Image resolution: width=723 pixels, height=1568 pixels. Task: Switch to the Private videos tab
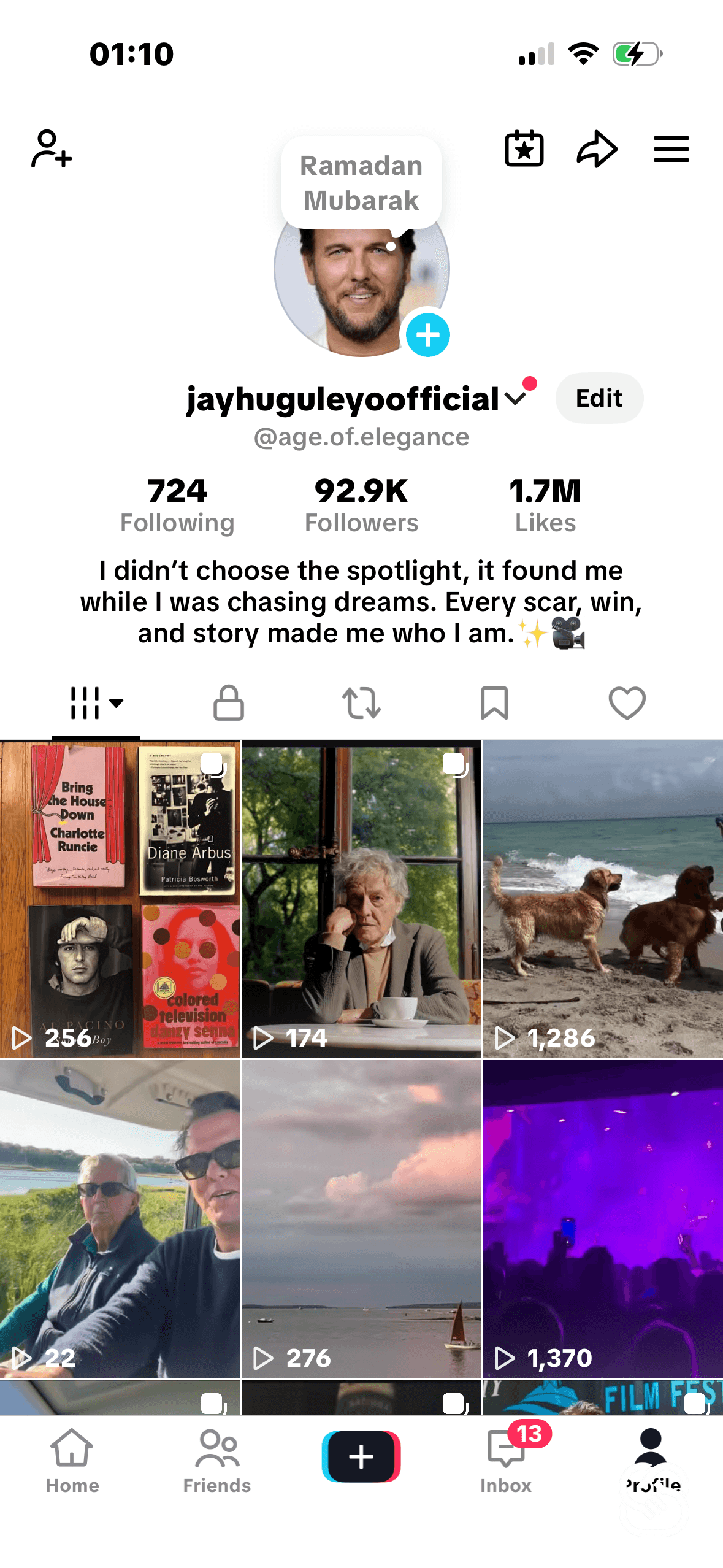229,703
